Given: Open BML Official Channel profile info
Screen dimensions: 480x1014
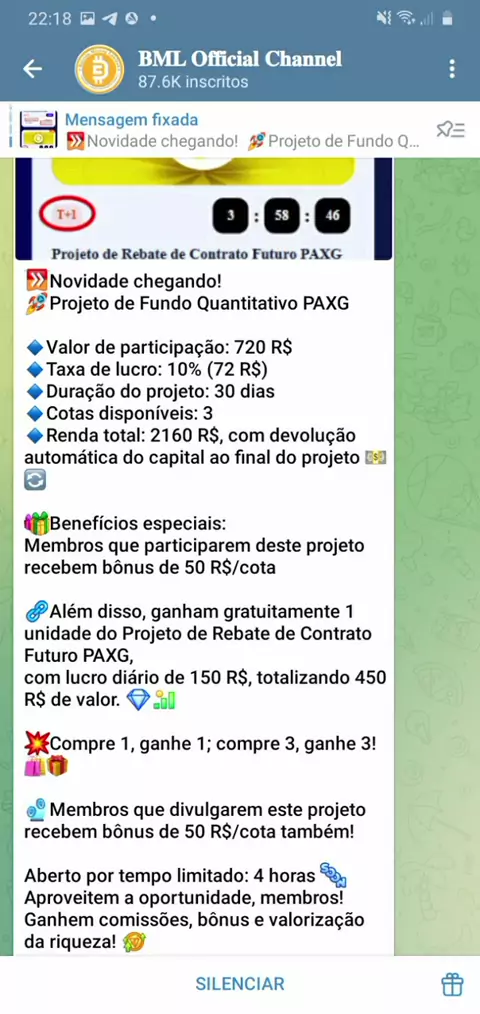Looking at the screenshot, I should 239,70.
